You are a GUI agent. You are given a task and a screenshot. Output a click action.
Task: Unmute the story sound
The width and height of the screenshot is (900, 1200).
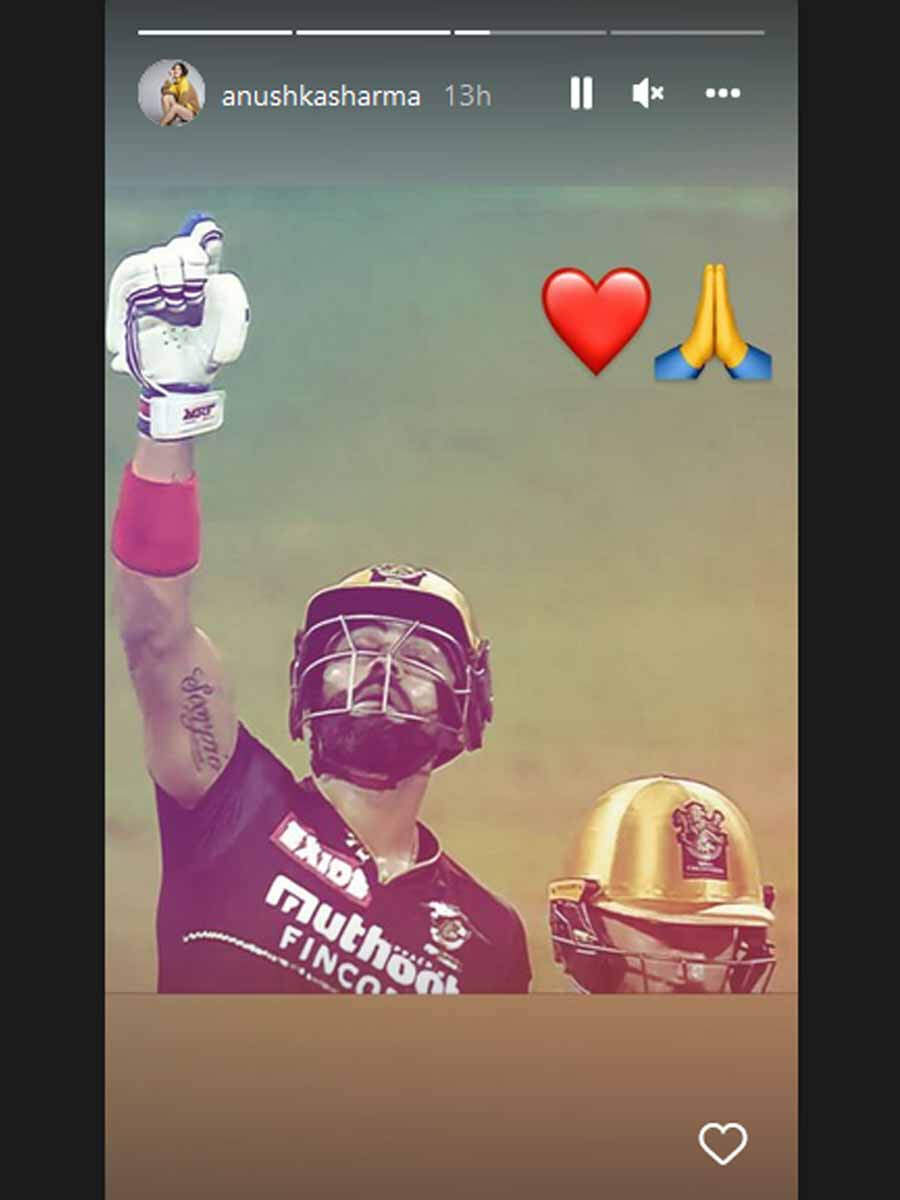[x=647, y=94]
